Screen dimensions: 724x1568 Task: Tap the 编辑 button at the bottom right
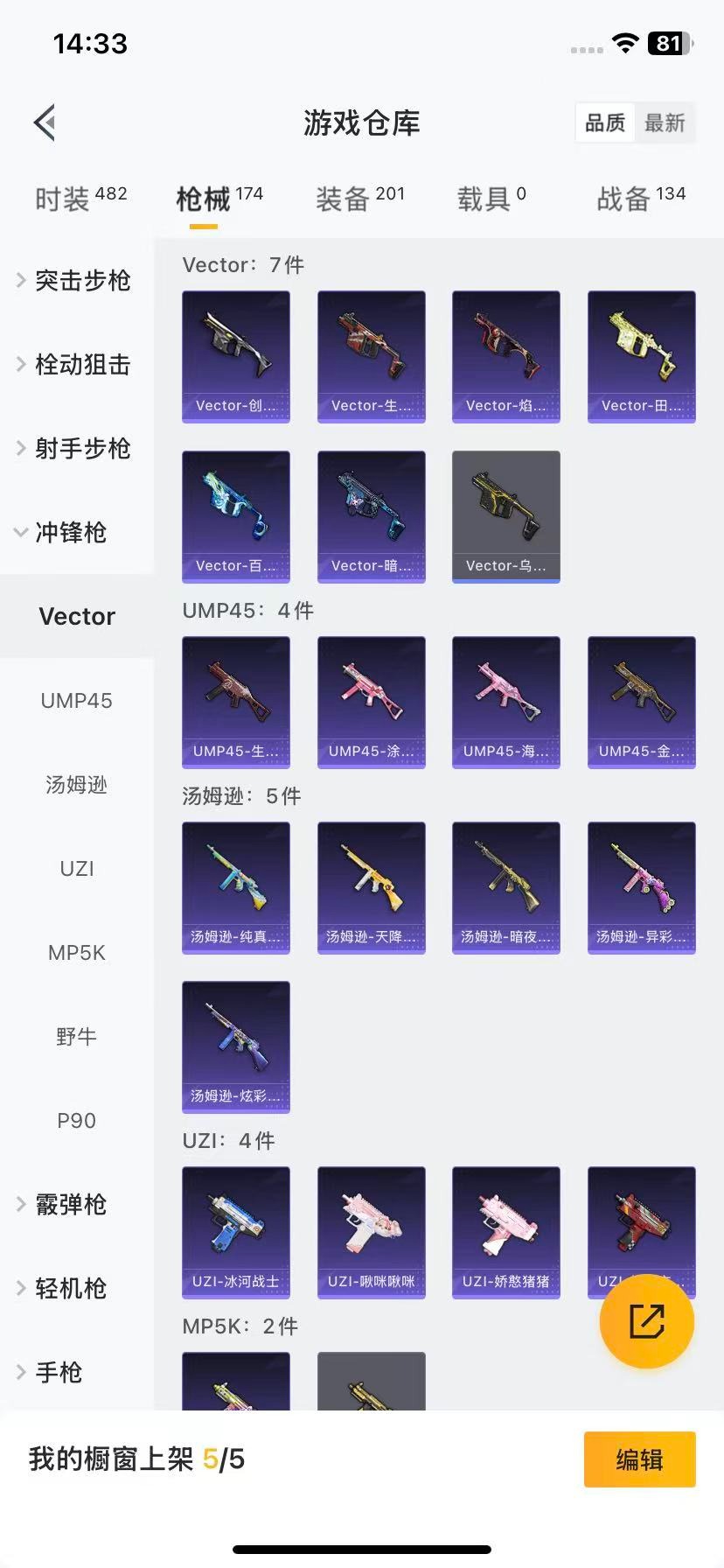click(x=639, y=1459)
